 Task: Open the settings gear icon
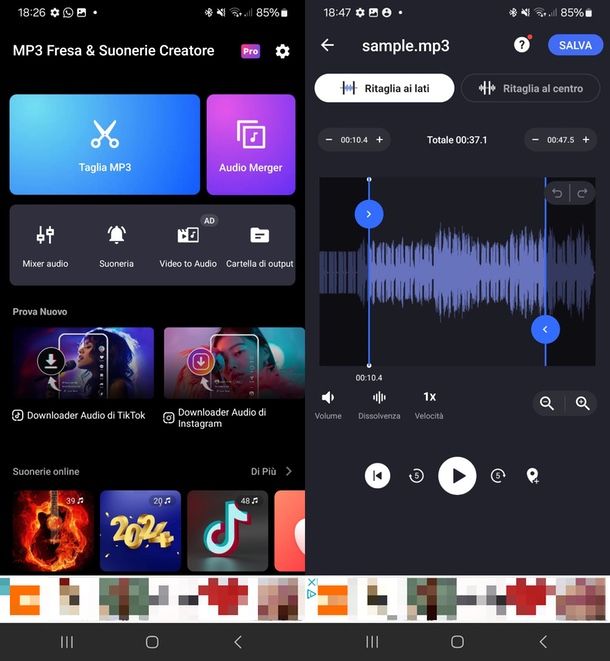click(x=283, y=51)
